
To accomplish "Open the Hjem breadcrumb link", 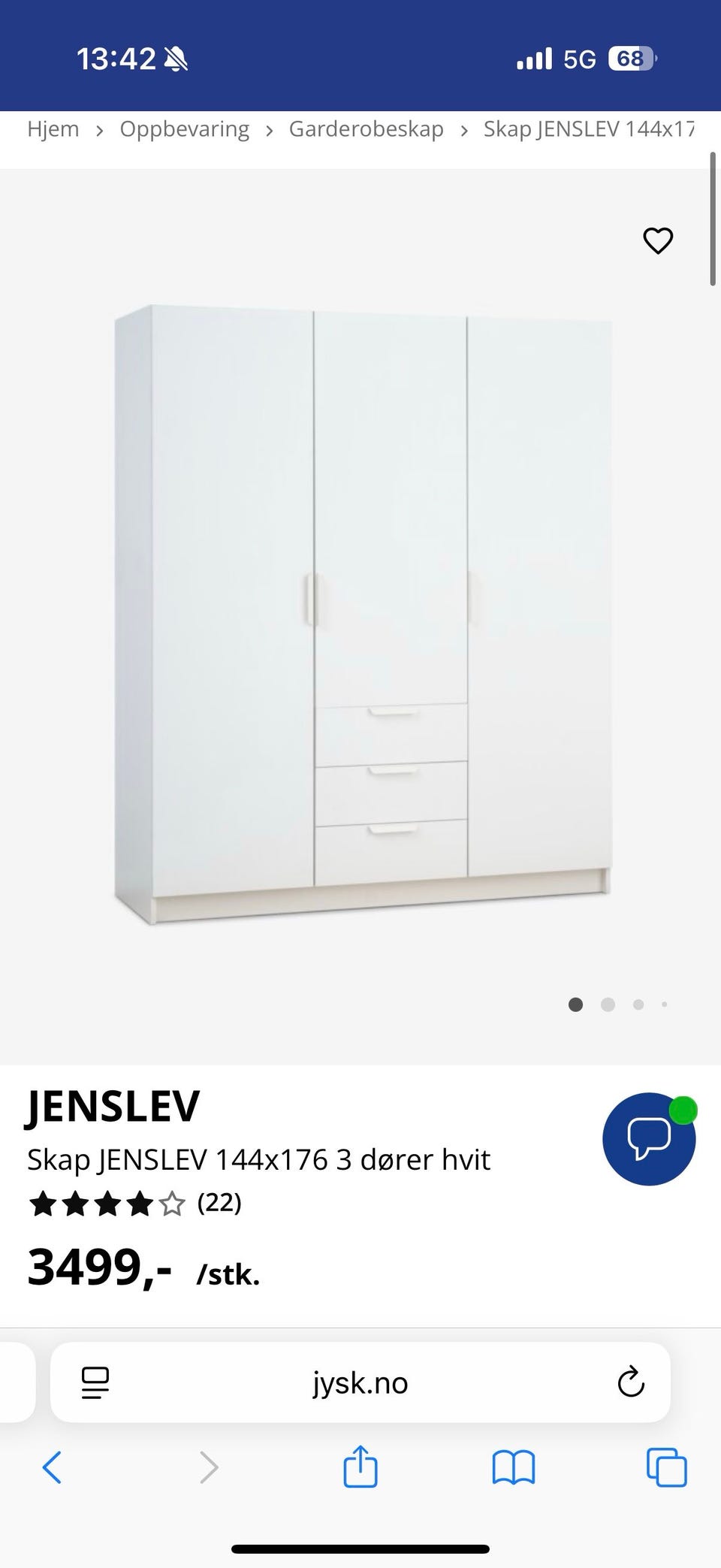I will (53, 129).
